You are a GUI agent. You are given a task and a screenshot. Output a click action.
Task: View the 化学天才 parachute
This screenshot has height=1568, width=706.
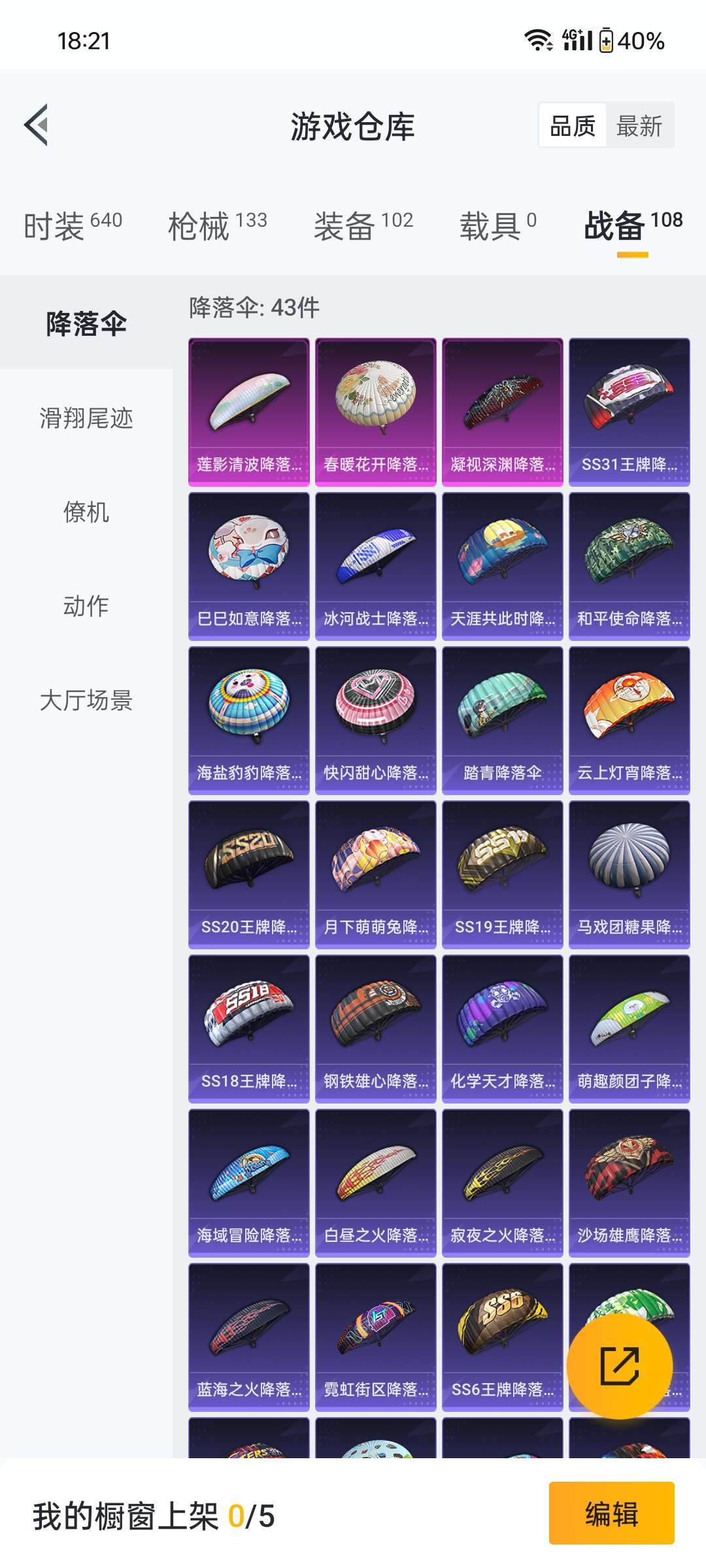(503, 1029)
